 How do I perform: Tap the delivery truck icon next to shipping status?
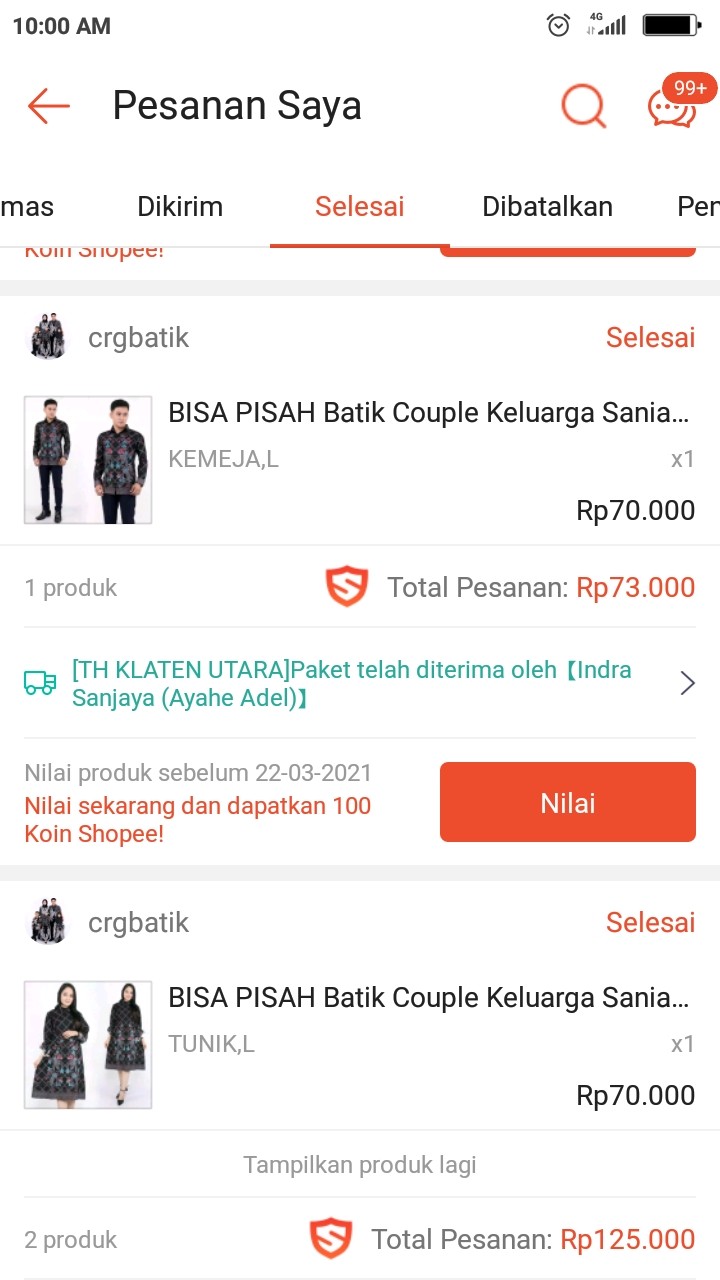[x=41, y=682]
